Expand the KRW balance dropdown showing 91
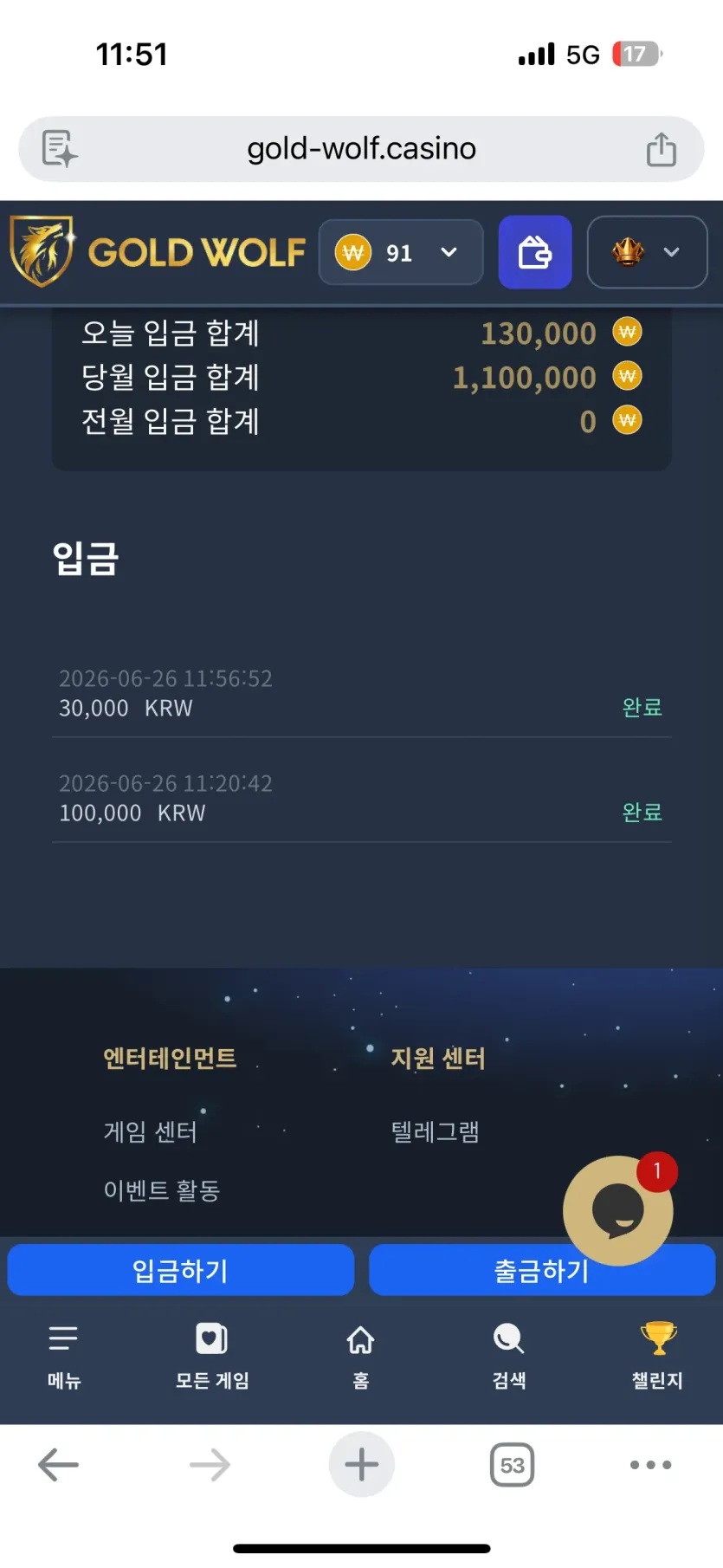The width and height of the screenshot is (723, 1568). 401,252
